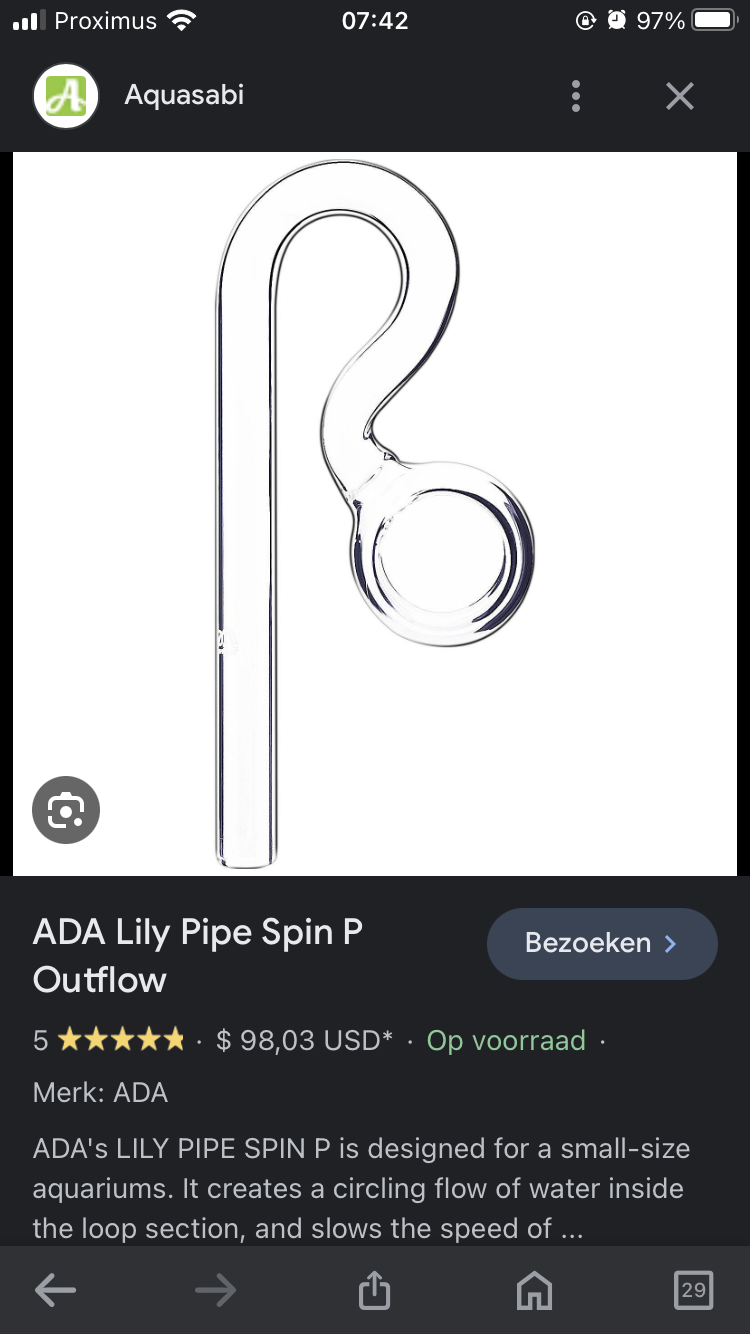Viewport: 750px width, 1334px height.
Task: Search this image with Google Lens
Action: pyautogui.click(x=66, y=809)
